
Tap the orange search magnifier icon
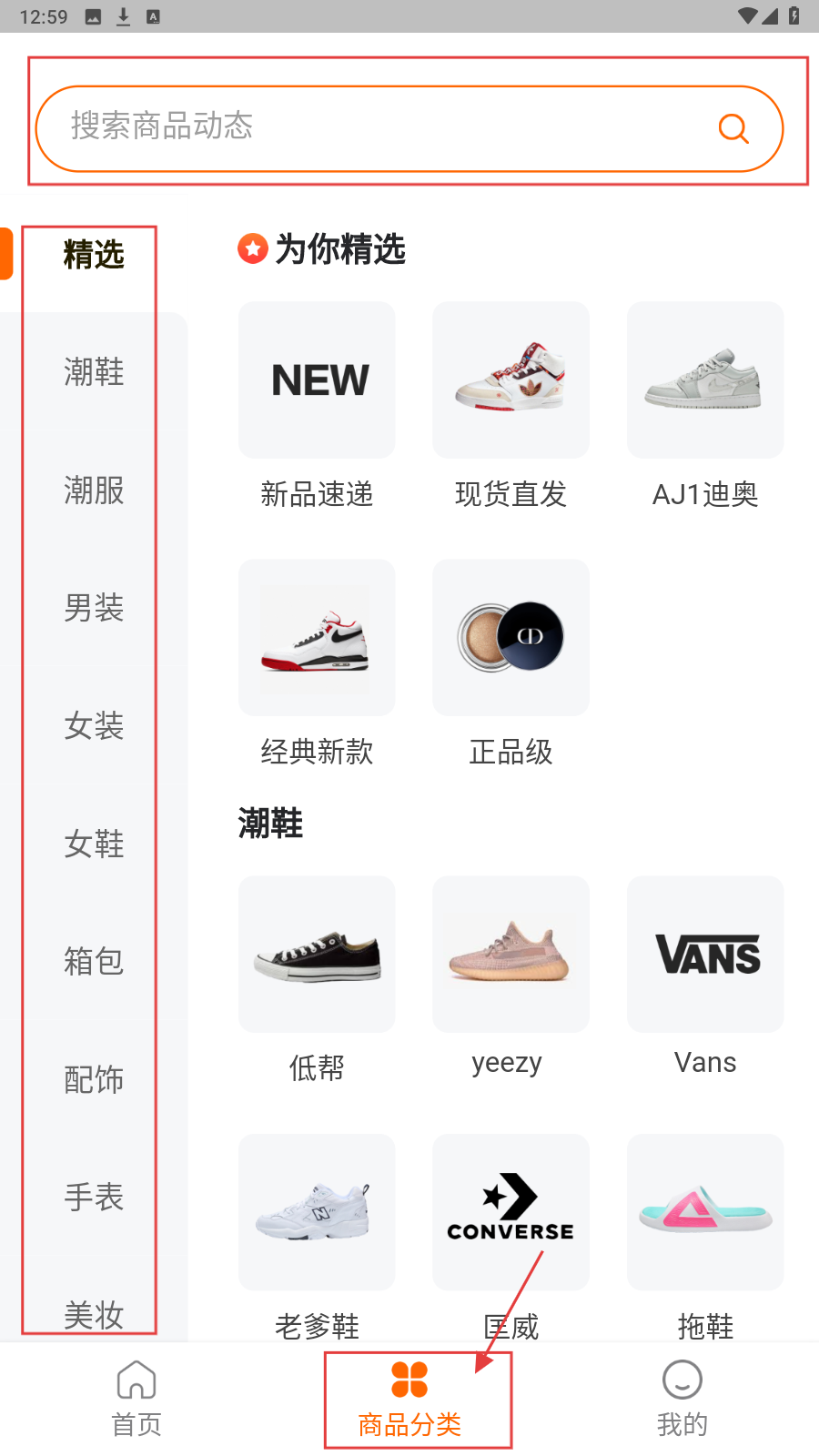click(733, 128)
